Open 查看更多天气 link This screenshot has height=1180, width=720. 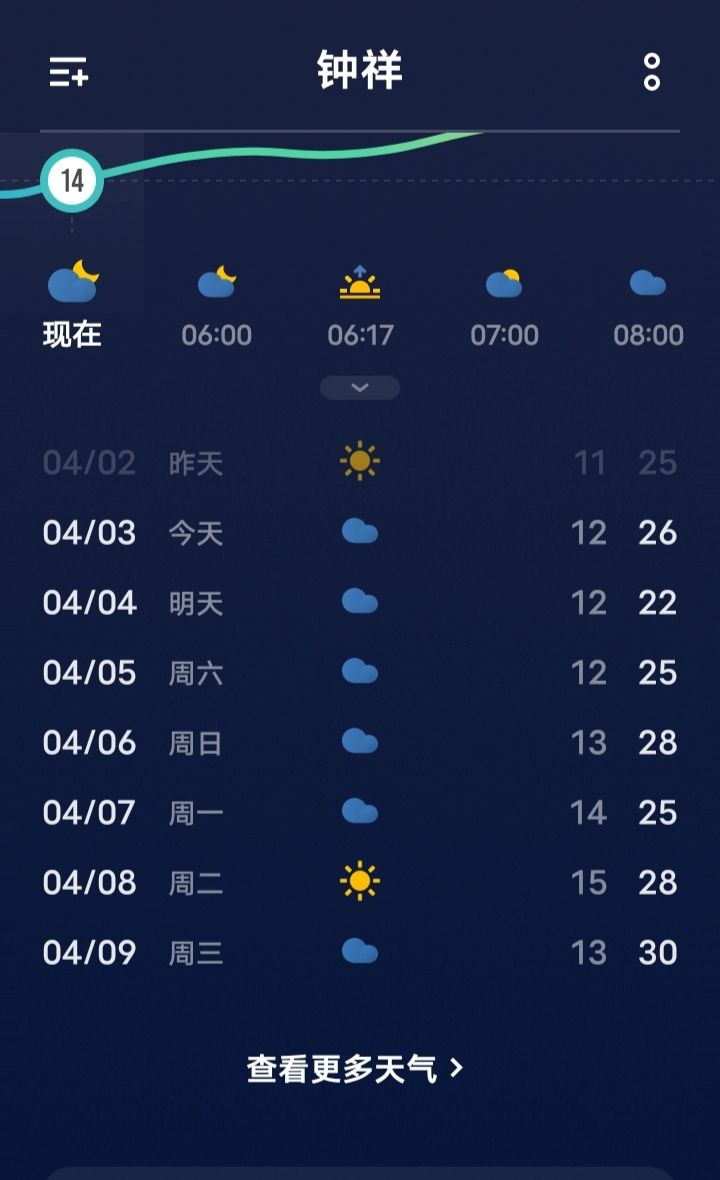point(355,1069)
